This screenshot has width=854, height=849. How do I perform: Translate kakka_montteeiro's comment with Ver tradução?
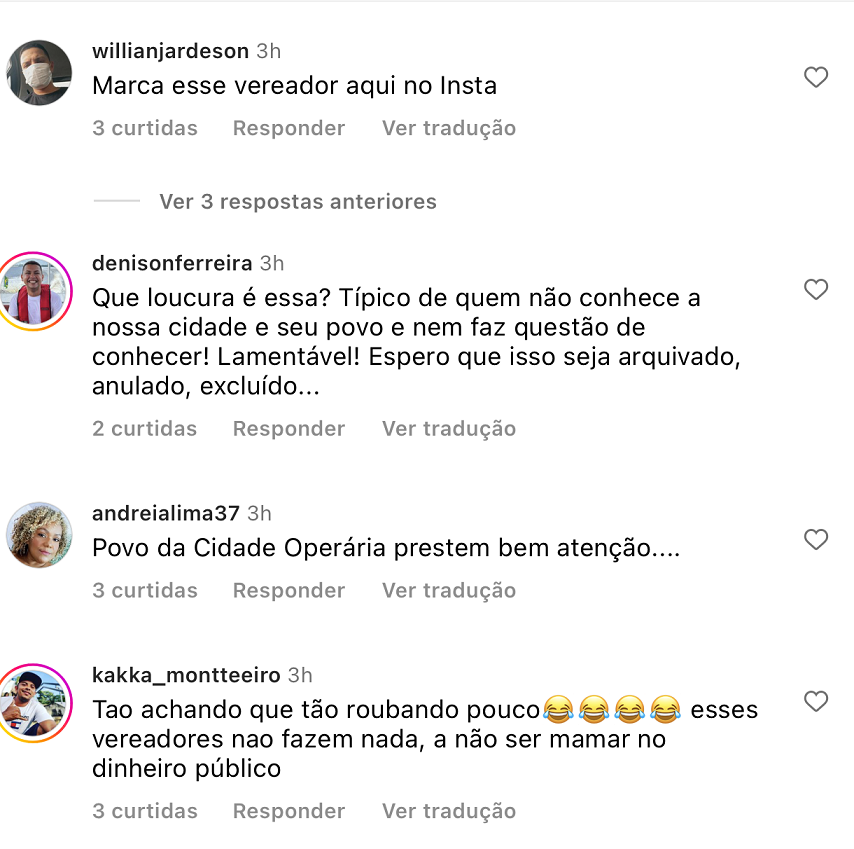click(x=448, y=811)
